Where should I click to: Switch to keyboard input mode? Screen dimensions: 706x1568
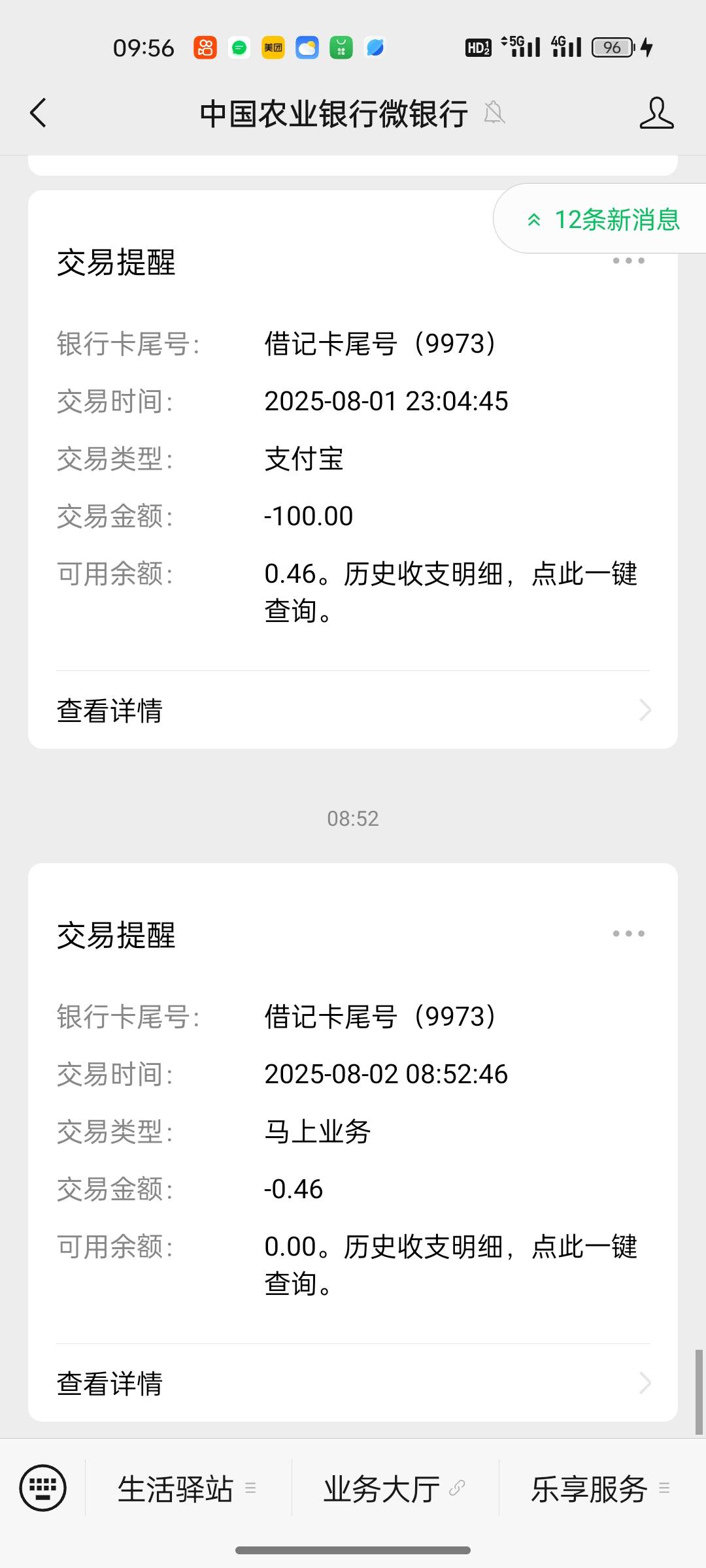point(42,1488)
